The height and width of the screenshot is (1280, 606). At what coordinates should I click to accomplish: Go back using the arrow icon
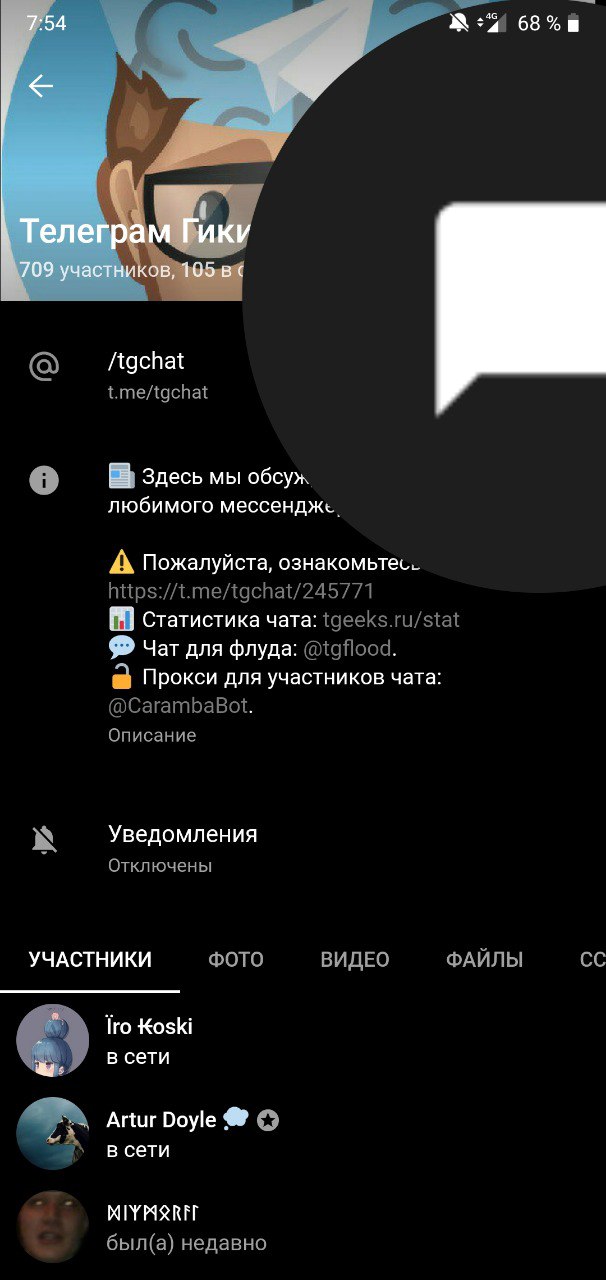pos(41,86)
